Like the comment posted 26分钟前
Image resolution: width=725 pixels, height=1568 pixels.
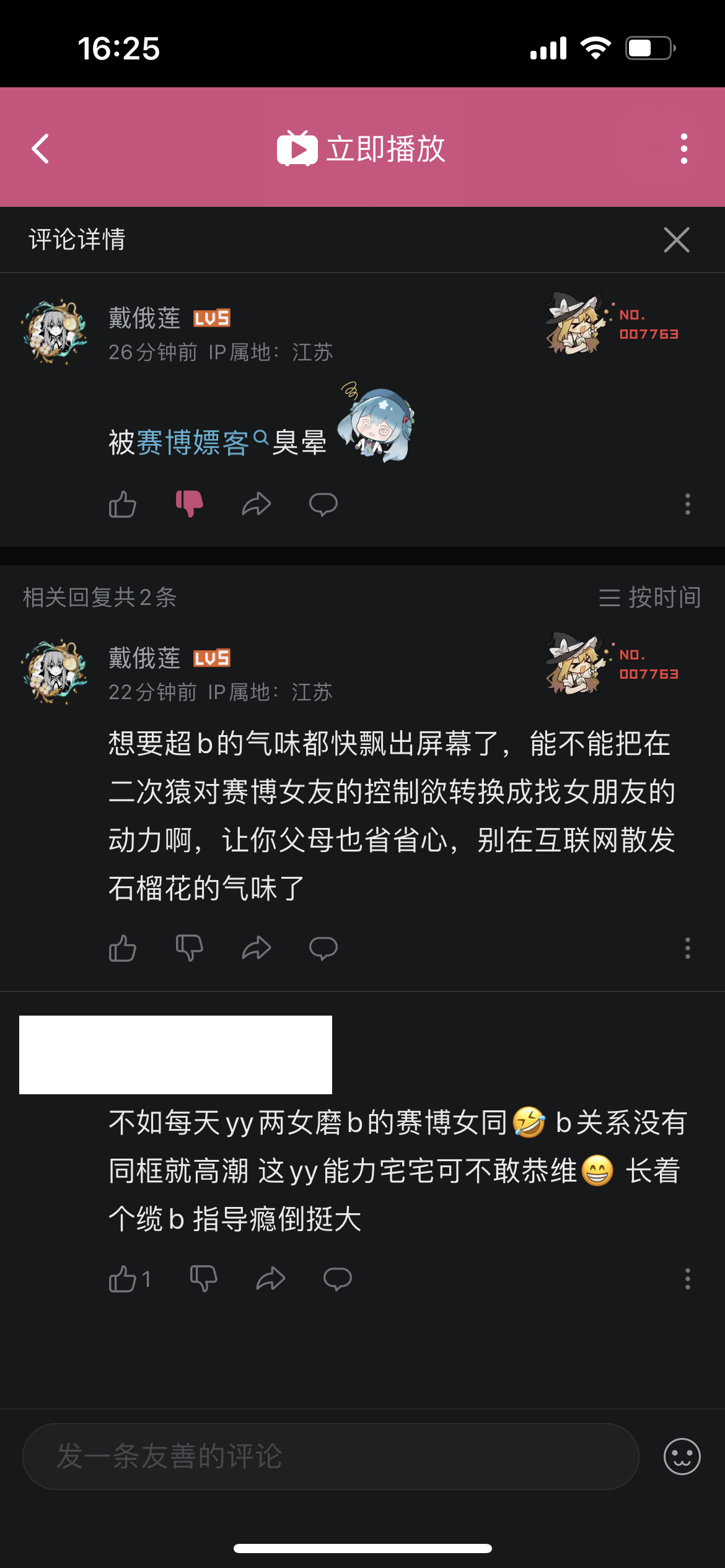pos(123,504)
